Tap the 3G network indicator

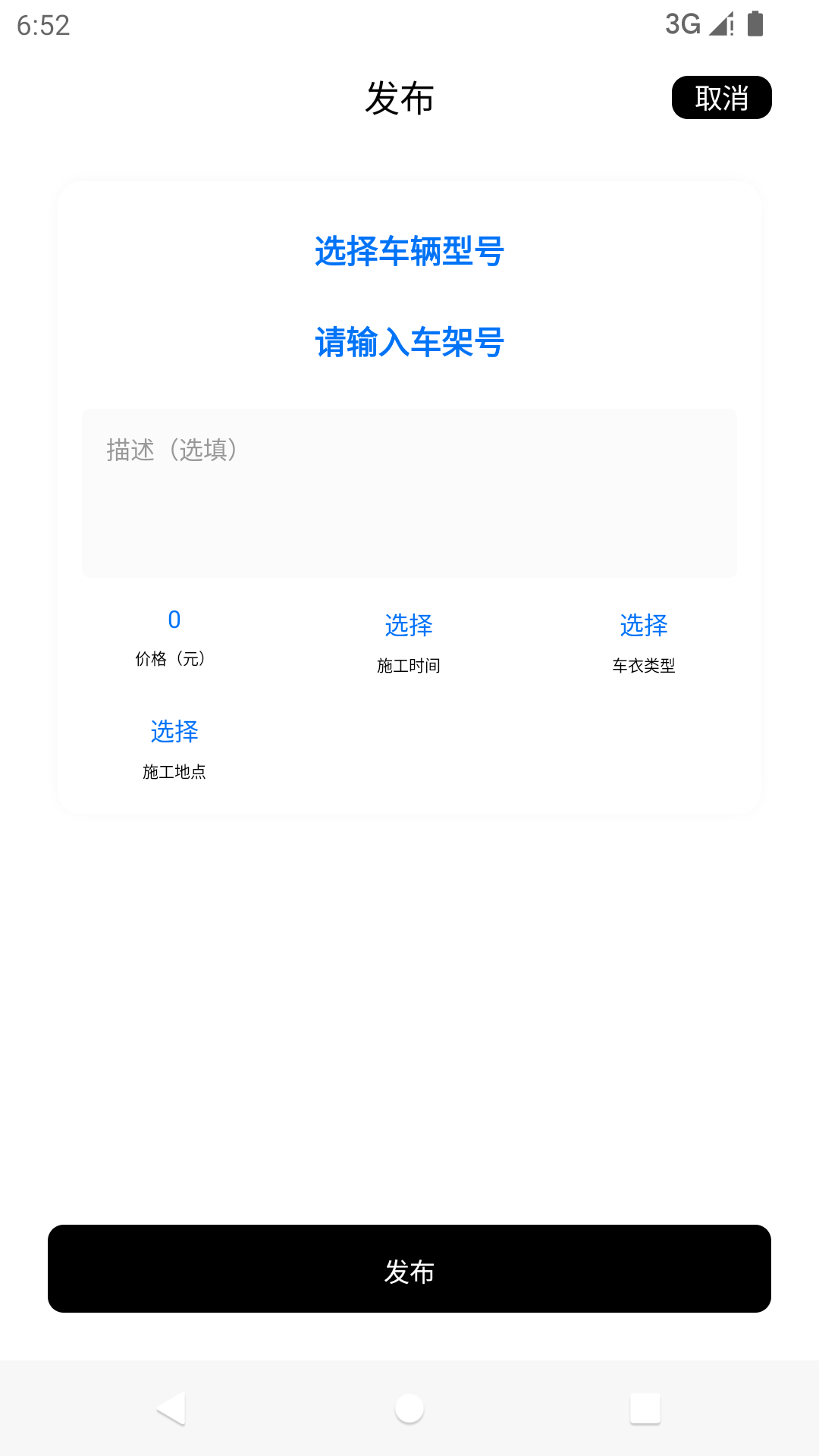[x=682, y=24]
